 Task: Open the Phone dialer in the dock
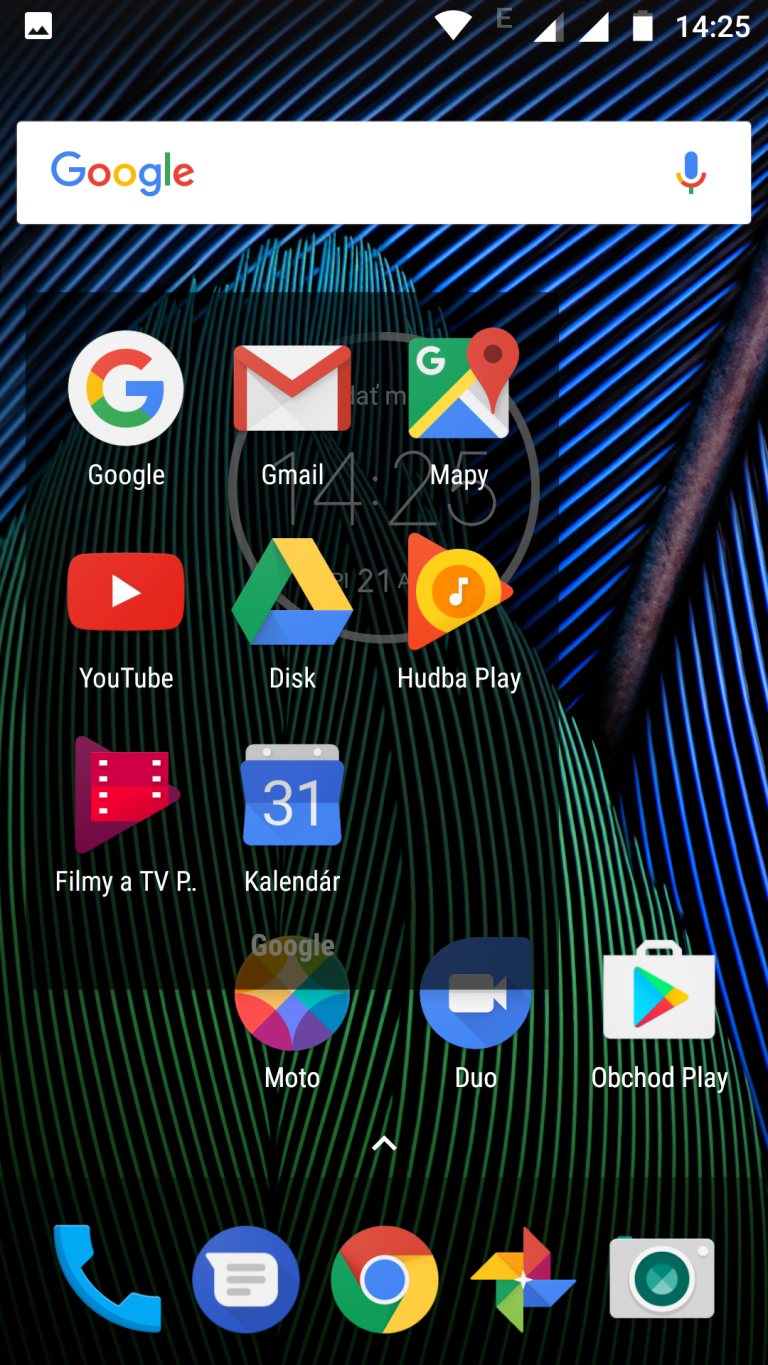[x=107, y=1279]
